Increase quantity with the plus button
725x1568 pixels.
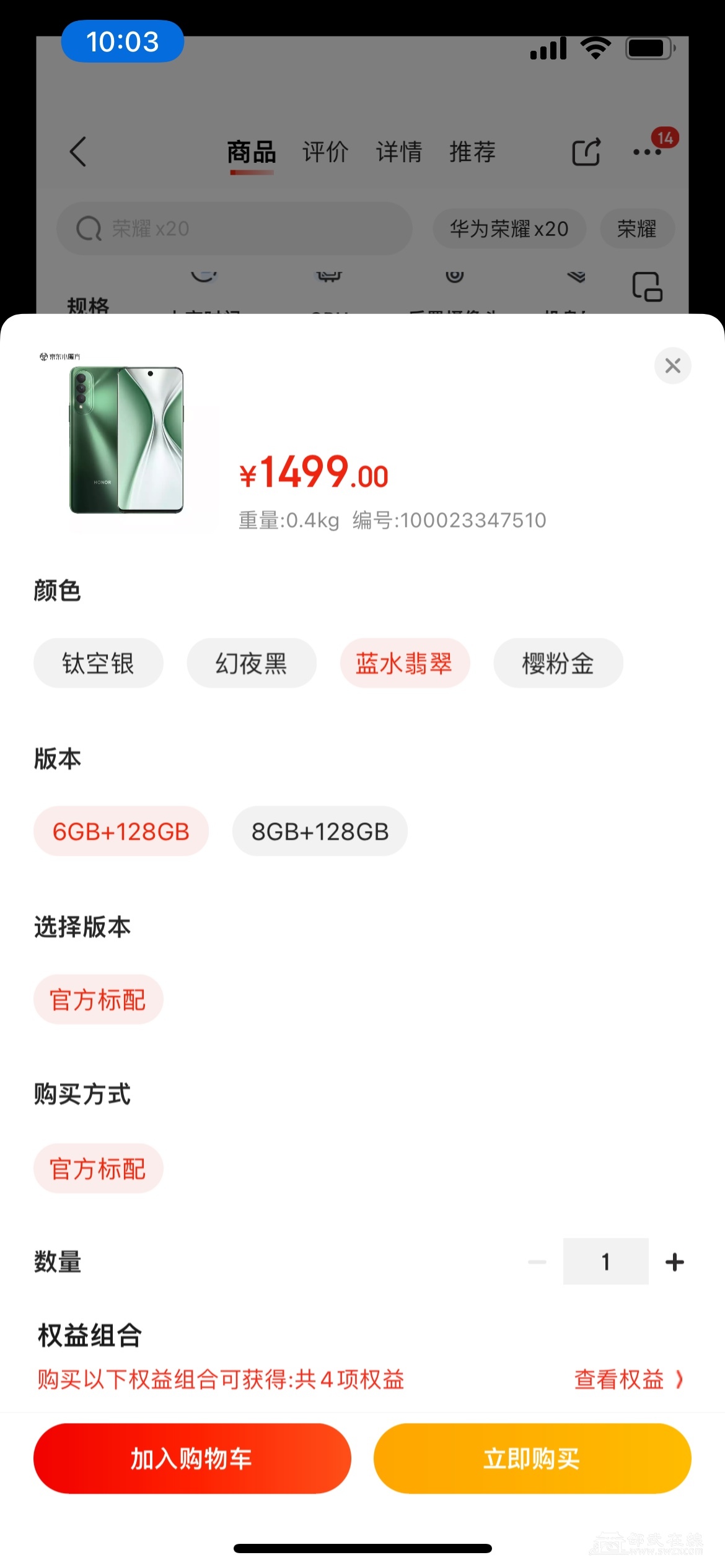[x=674, y=1261]
